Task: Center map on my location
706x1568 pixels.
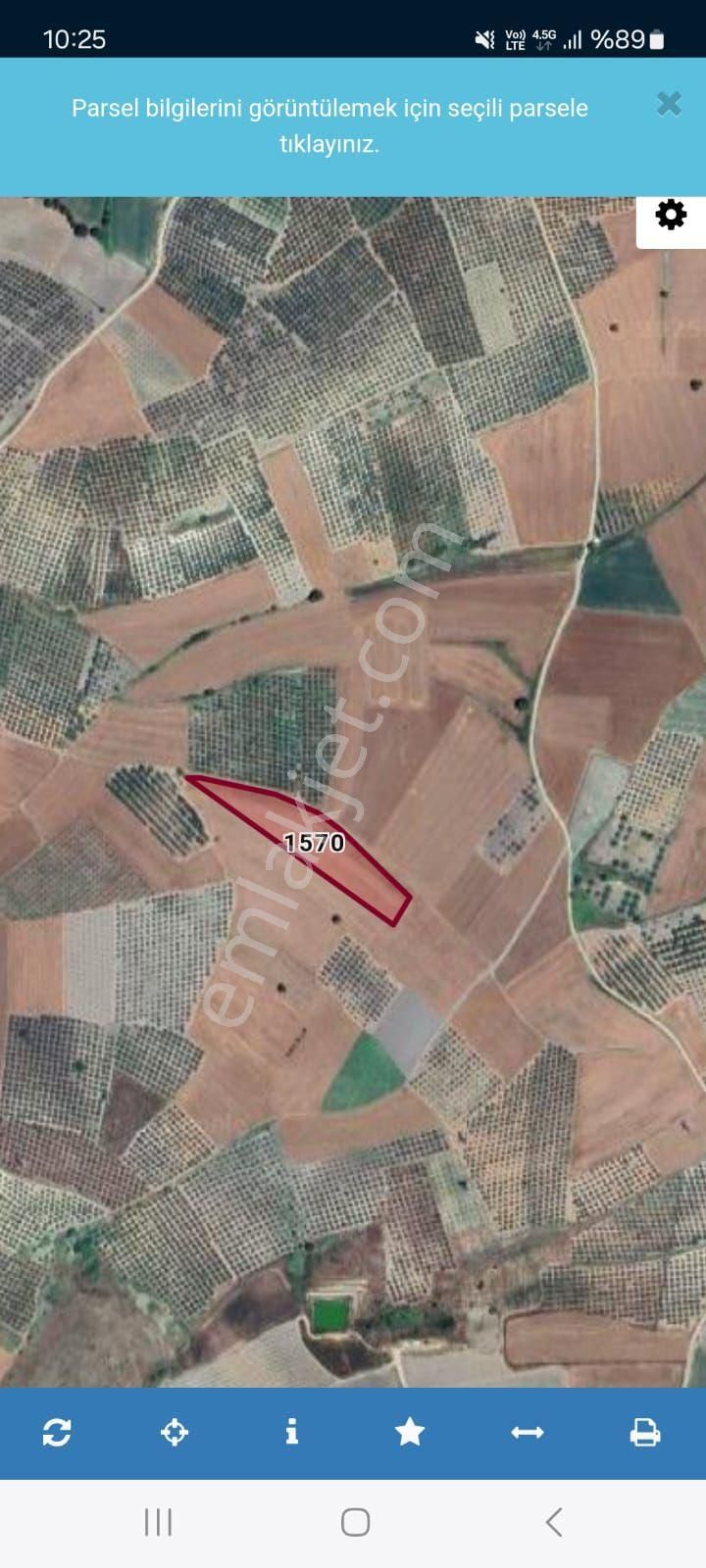Action: 175,1432
